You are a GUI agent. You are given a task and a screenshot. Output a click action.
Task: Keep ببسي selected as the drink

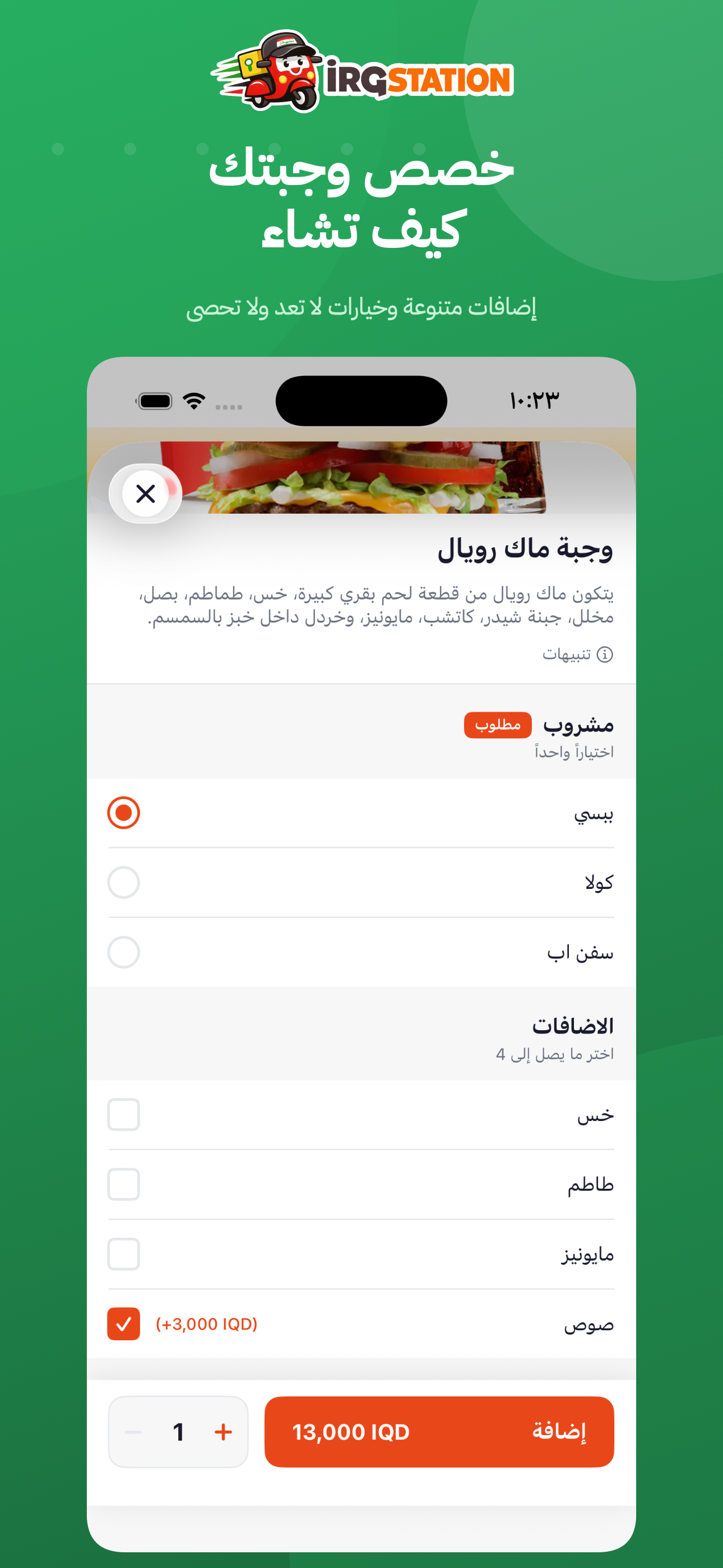(123, 813)
